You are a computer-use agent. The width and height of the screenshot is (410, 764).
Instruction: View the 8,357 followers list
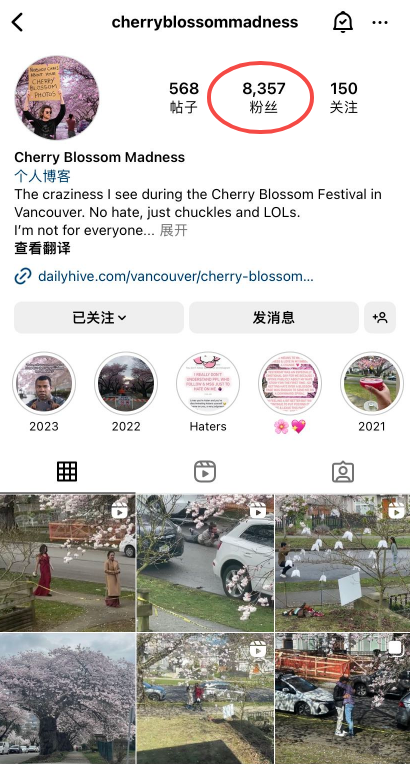click(x=264, y=97)
